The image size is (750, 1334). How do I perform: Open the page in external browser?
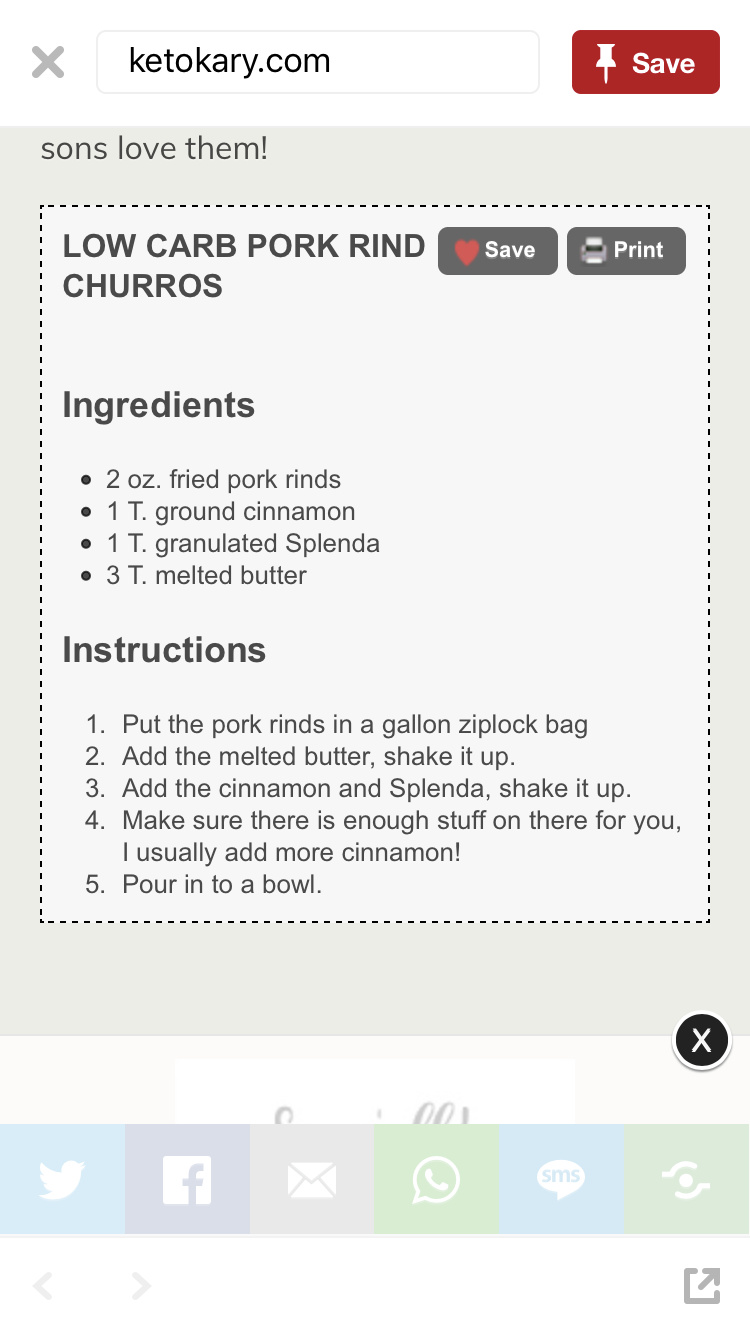(x=702, y=1285)
